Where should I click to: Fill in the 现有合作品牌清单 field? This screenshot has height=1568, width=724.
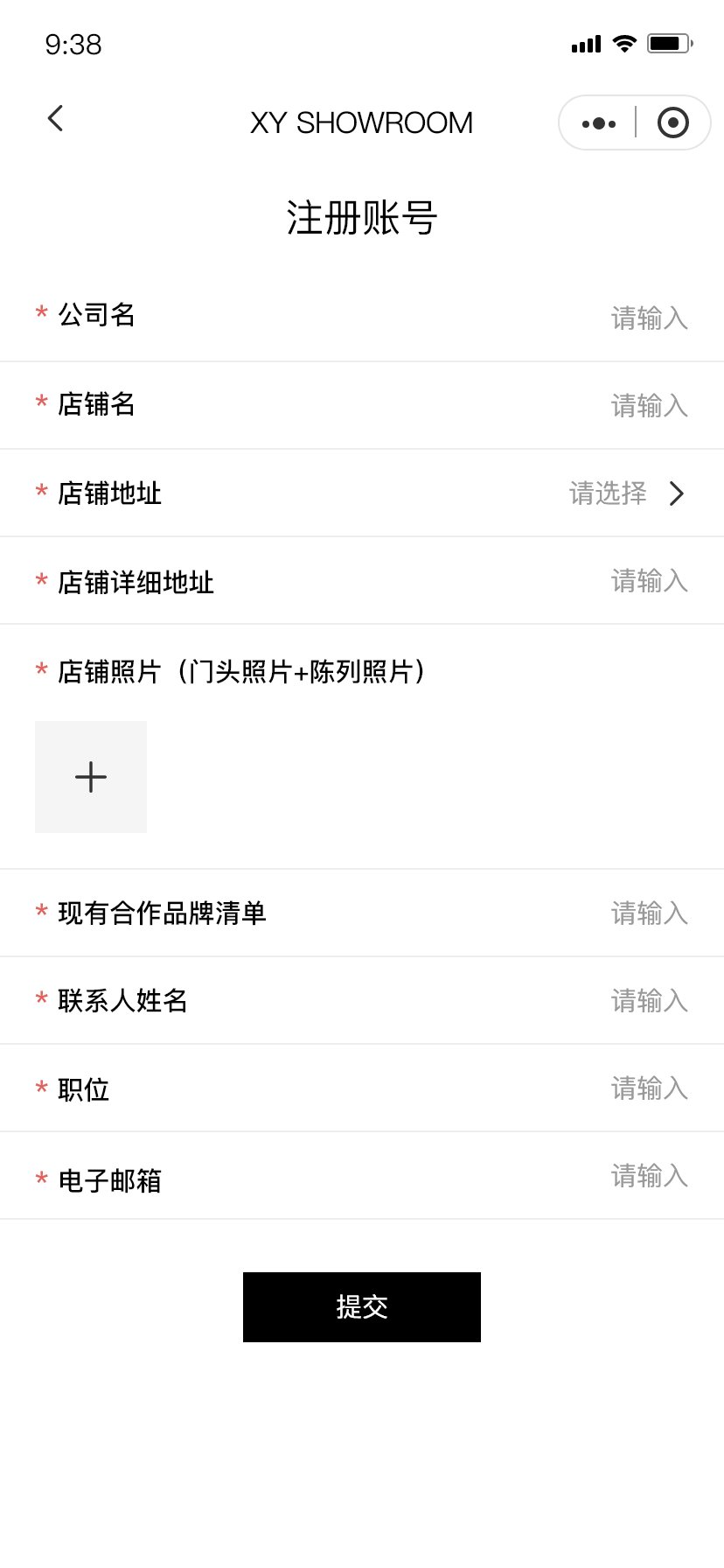coord(362,913)
